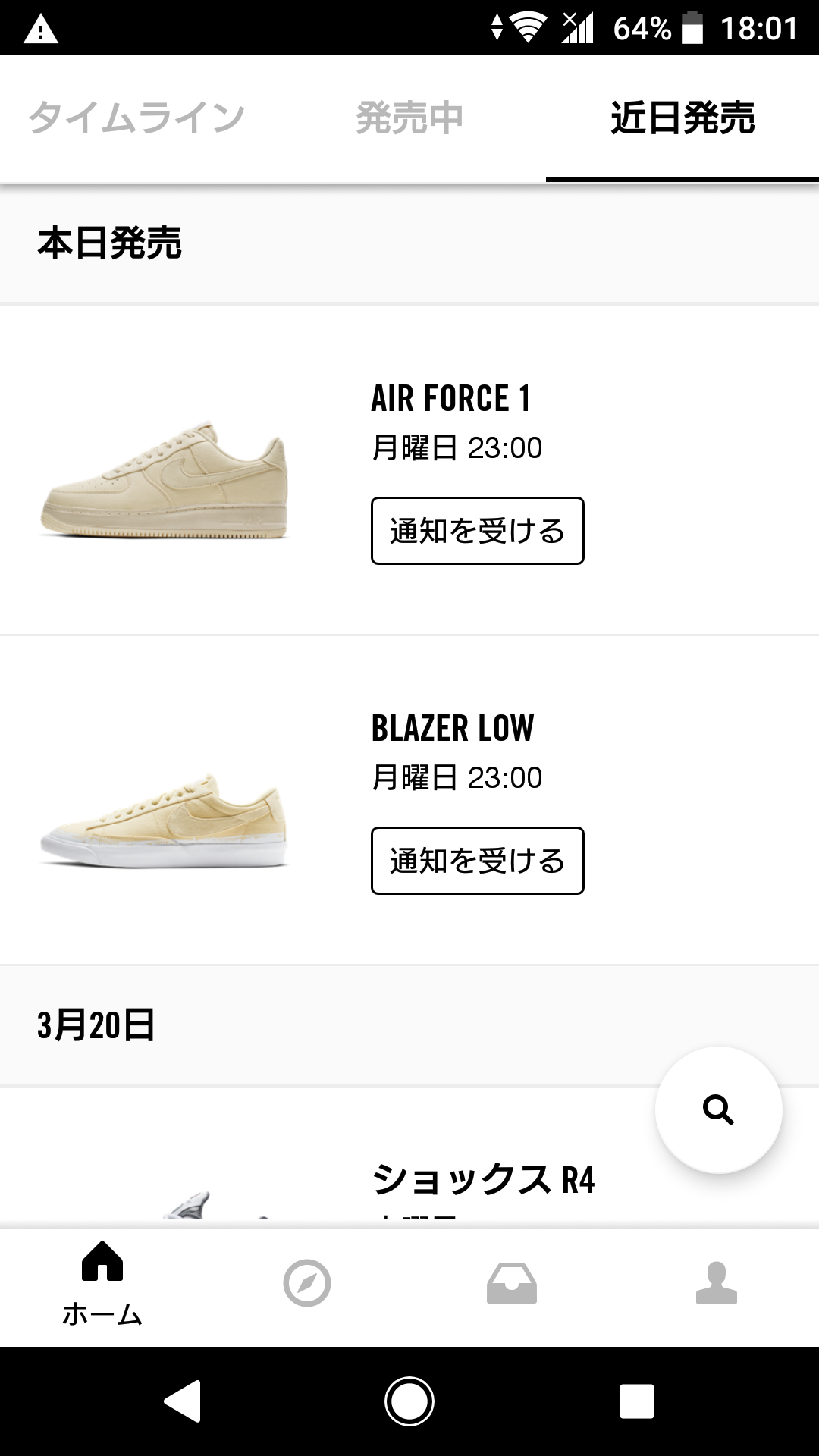Screen dimensions: 819x1456
Task: Open the BLAZER LOW product details
Action: [x=453, y=728]
